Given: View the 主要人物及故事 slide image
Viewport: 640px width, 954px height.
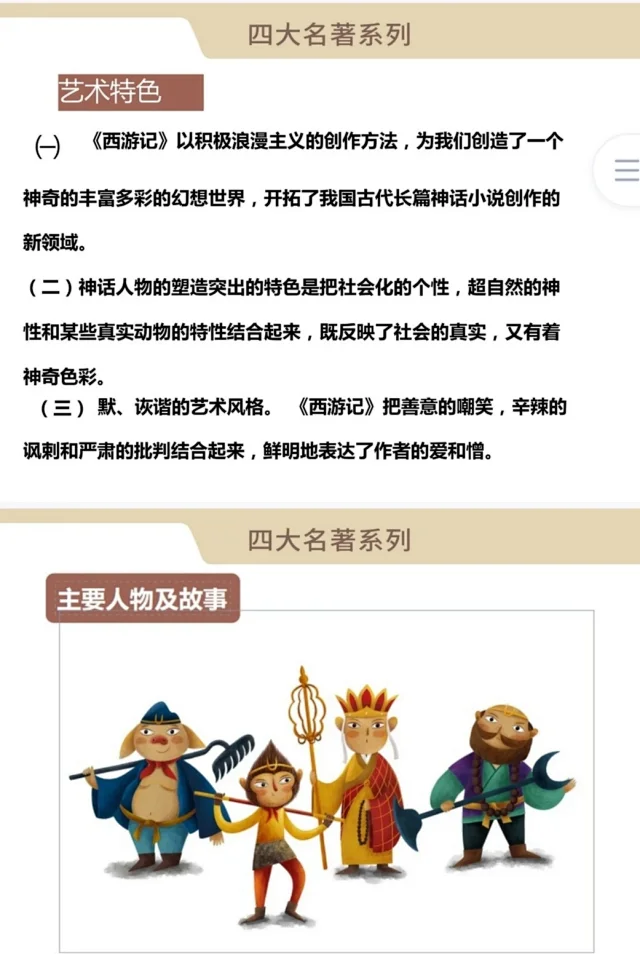Looking at the screenshot, I should [x=320, y=731].
